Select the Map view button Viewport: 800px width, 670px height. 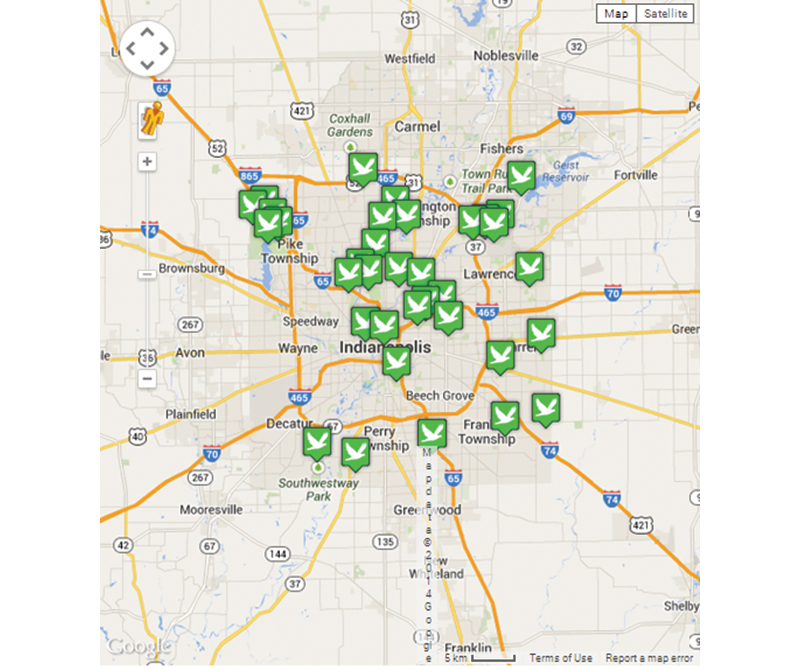(615, 13)
